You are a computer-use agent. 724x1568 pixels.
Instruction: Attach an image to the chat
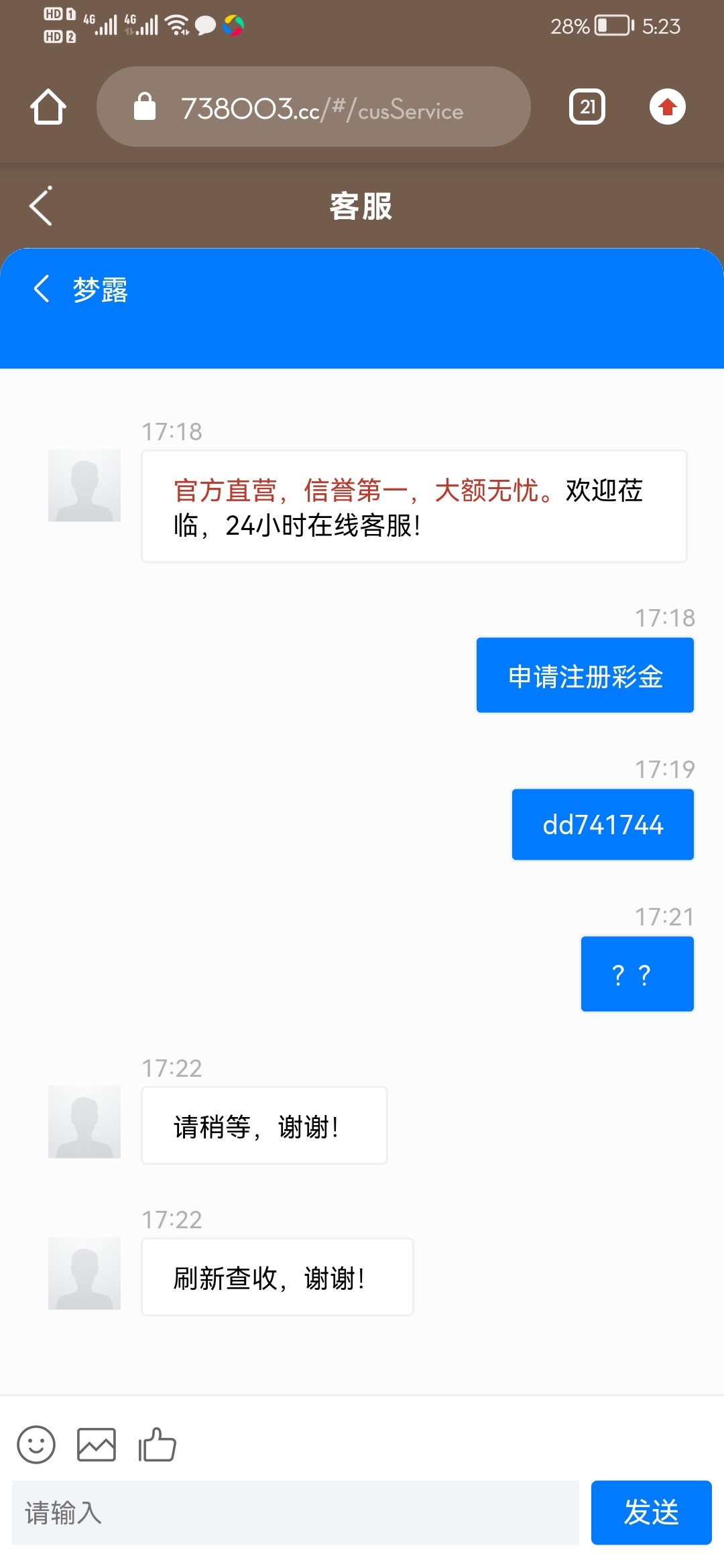point(97,1444)
